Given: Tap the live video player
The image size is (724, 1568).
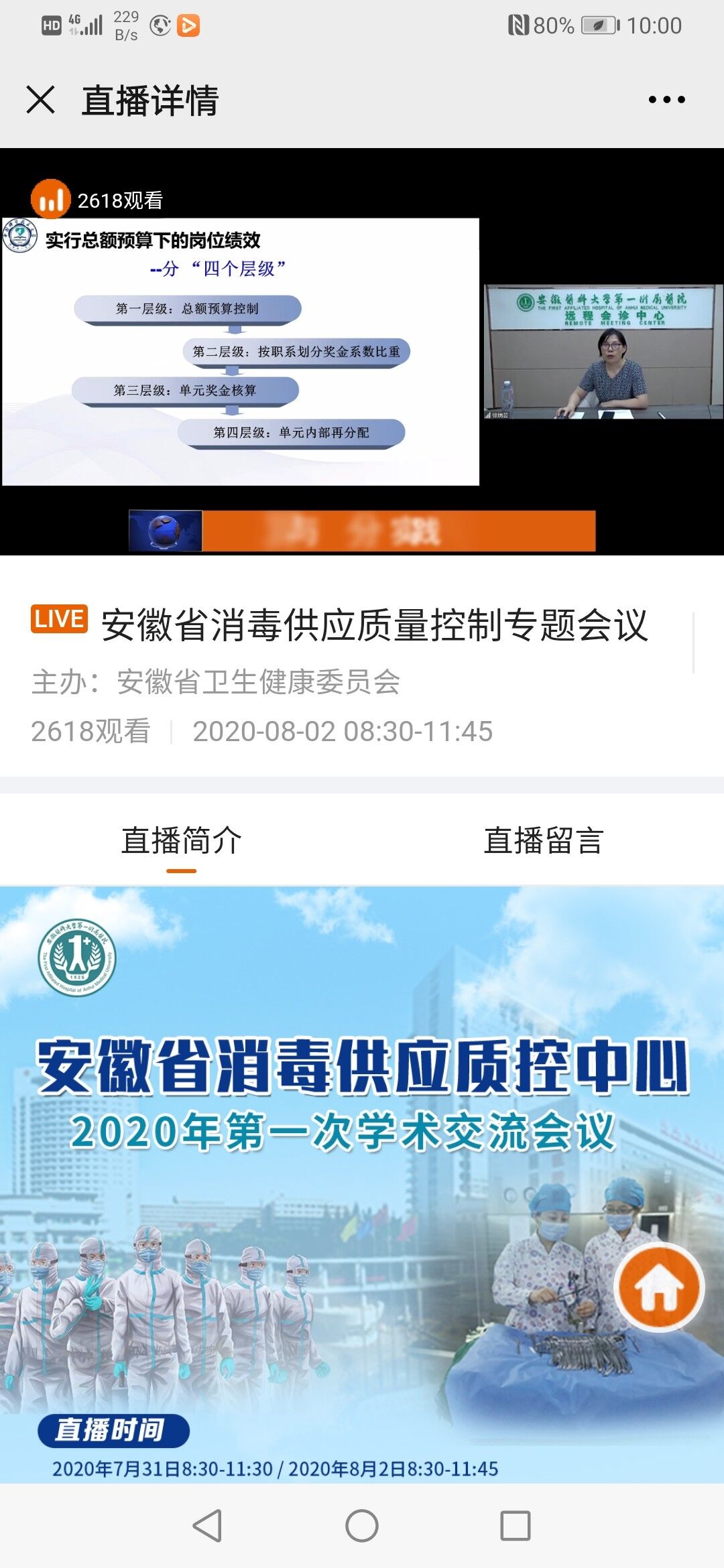Looking at the screenshot, I should [x=362, y=351].
